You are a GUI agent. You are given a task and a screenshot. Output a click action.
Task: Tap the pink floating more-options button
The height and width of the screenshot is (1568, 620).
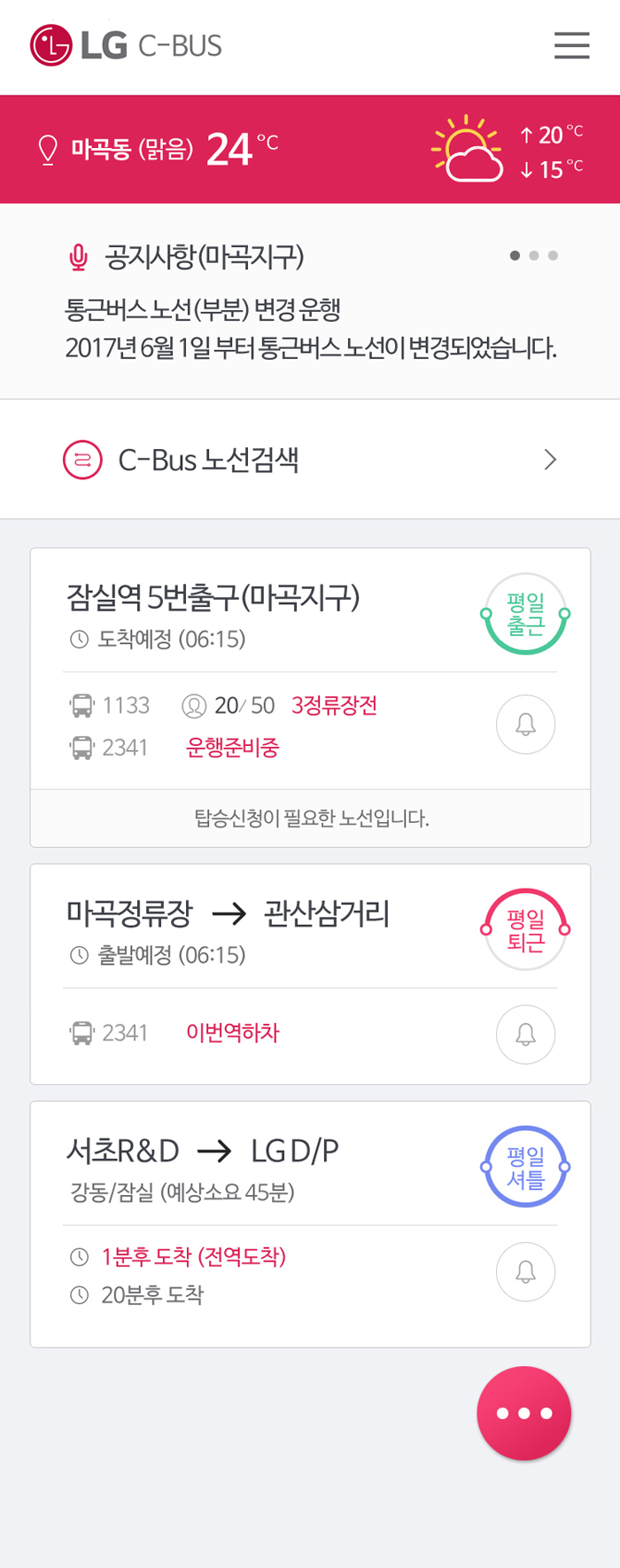tap(523, 1413)
